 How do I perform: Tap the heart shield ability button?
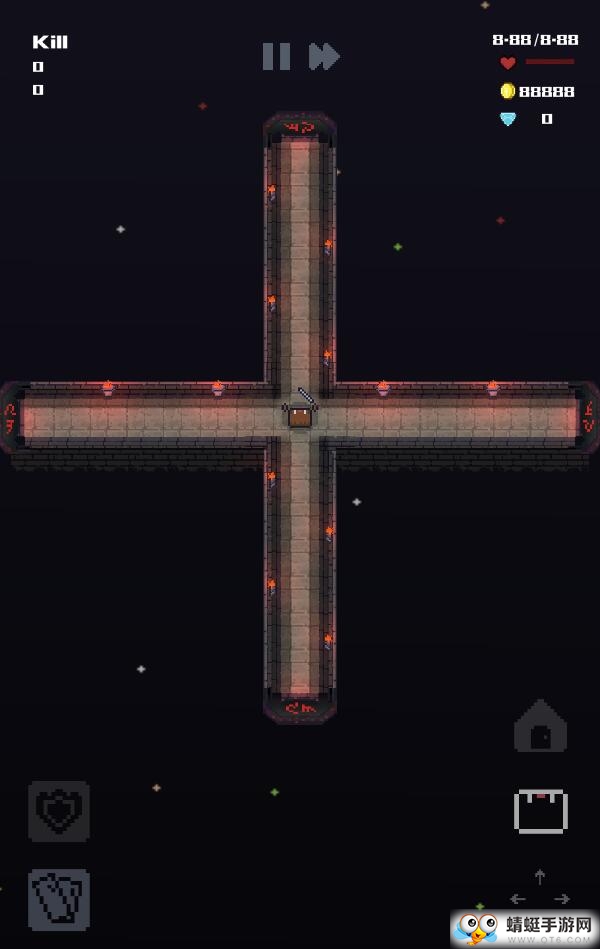pos(59,811)
